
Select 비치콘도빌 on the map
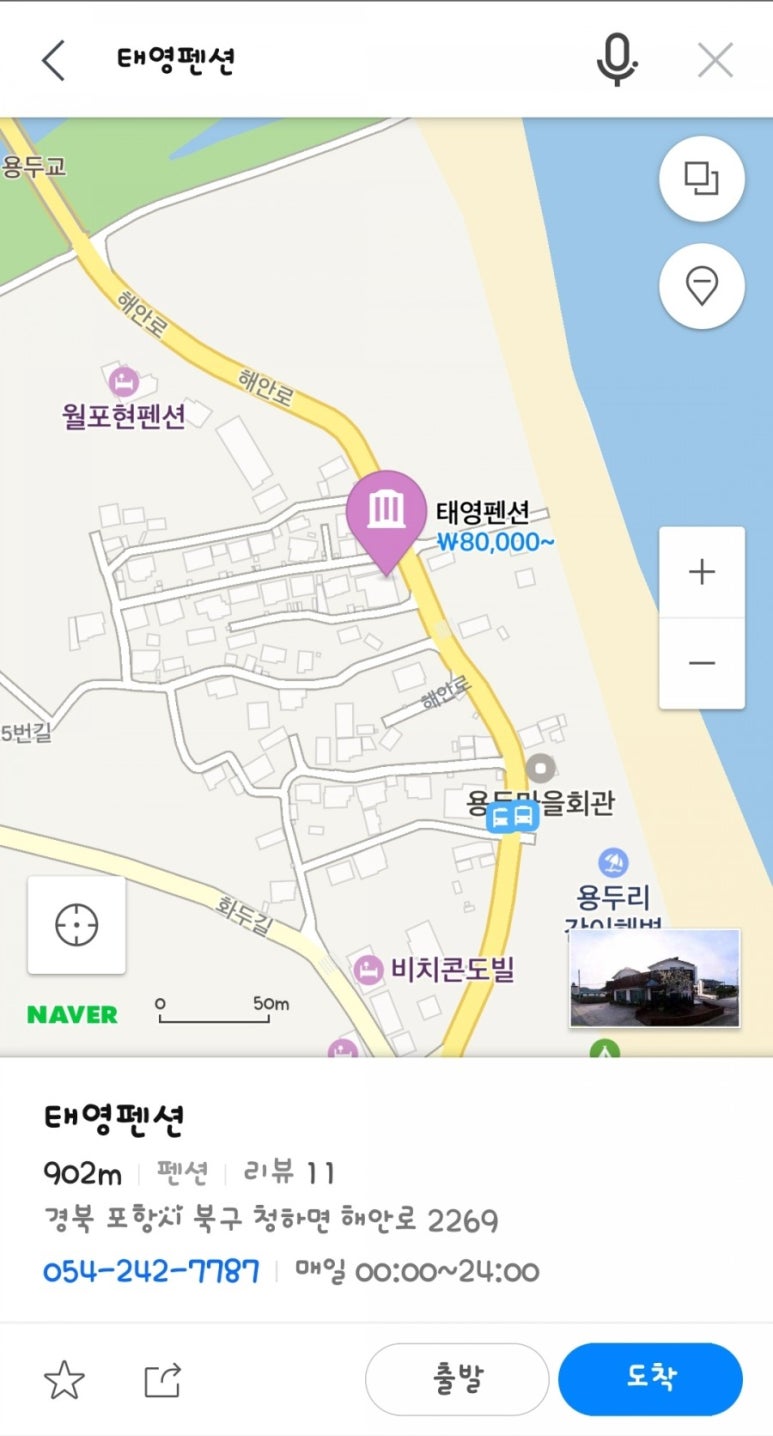tap(436, 968)
